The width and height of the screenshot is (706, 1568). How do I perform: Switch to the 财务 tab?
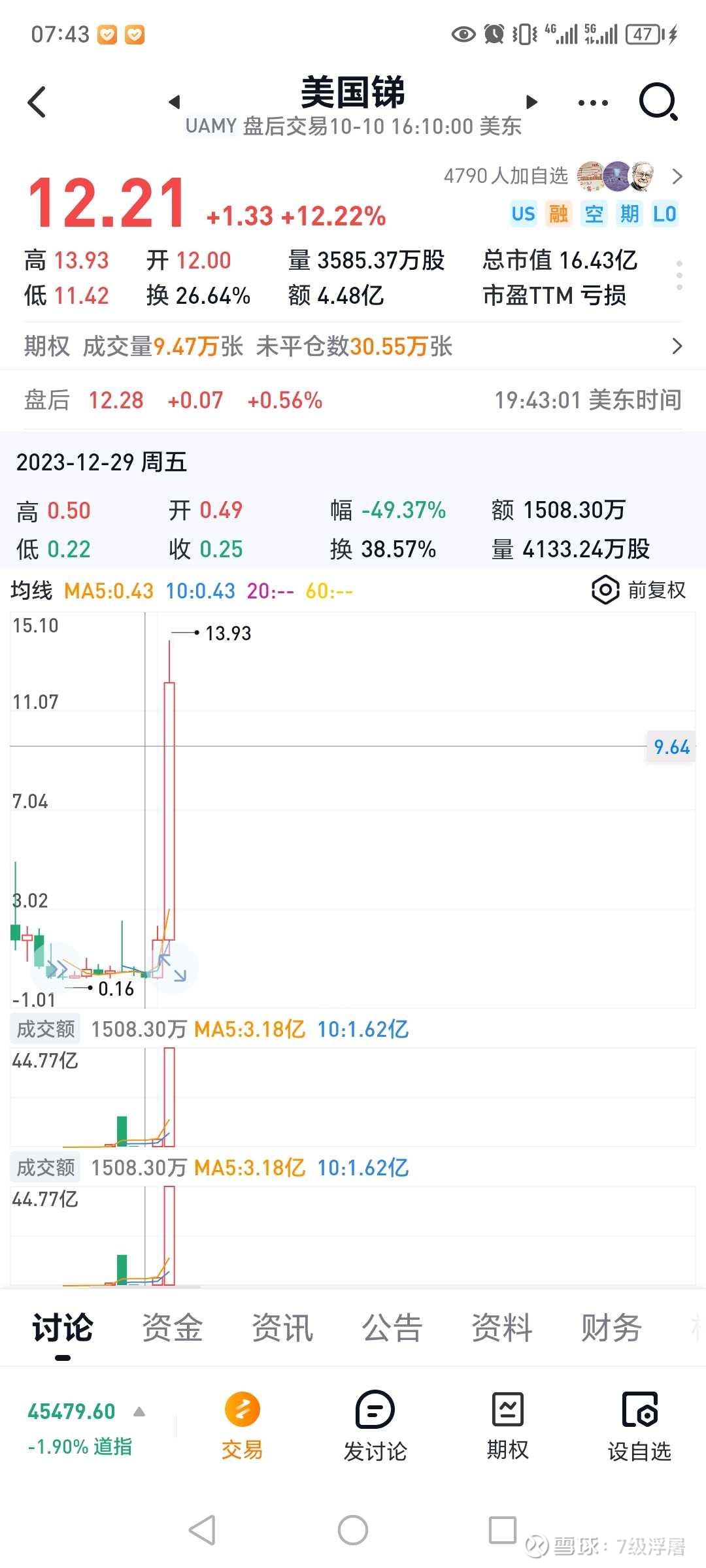tap(611, 1328)
